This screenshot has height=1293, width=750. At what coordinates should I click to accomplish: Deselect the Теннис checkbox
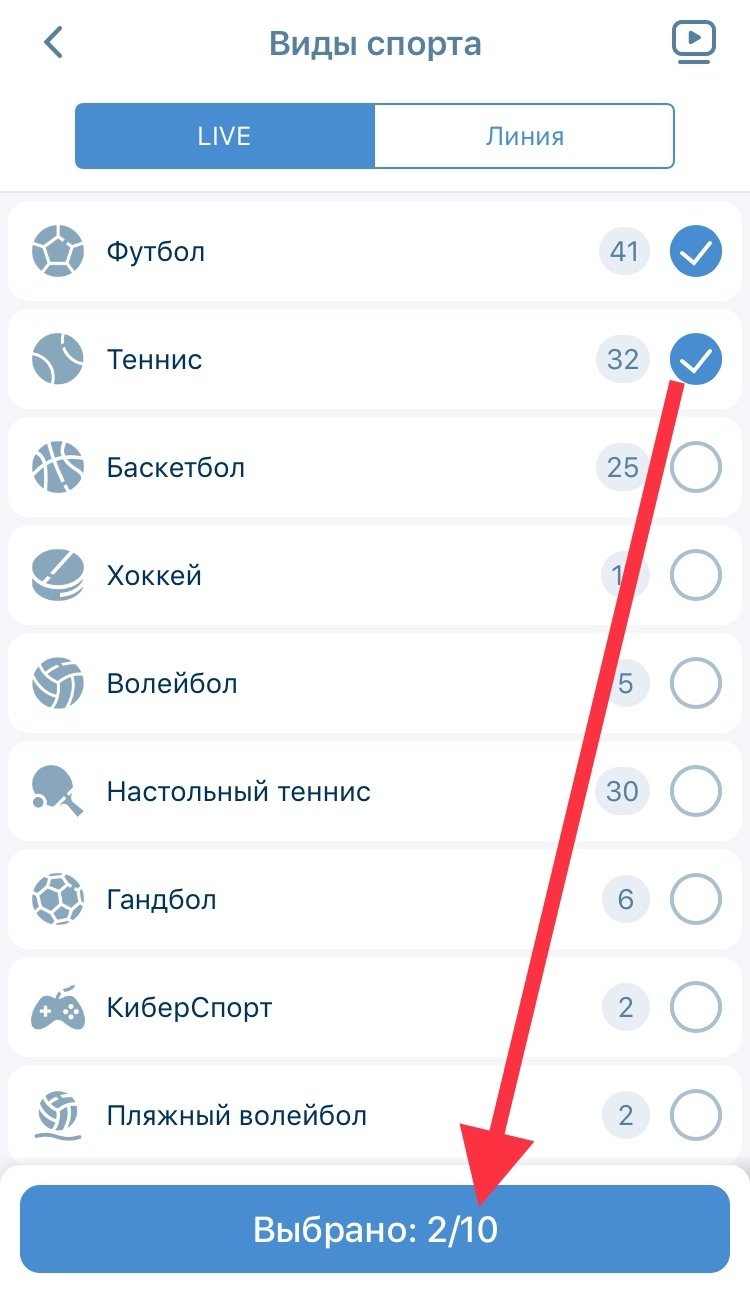[x=695, y=359]
